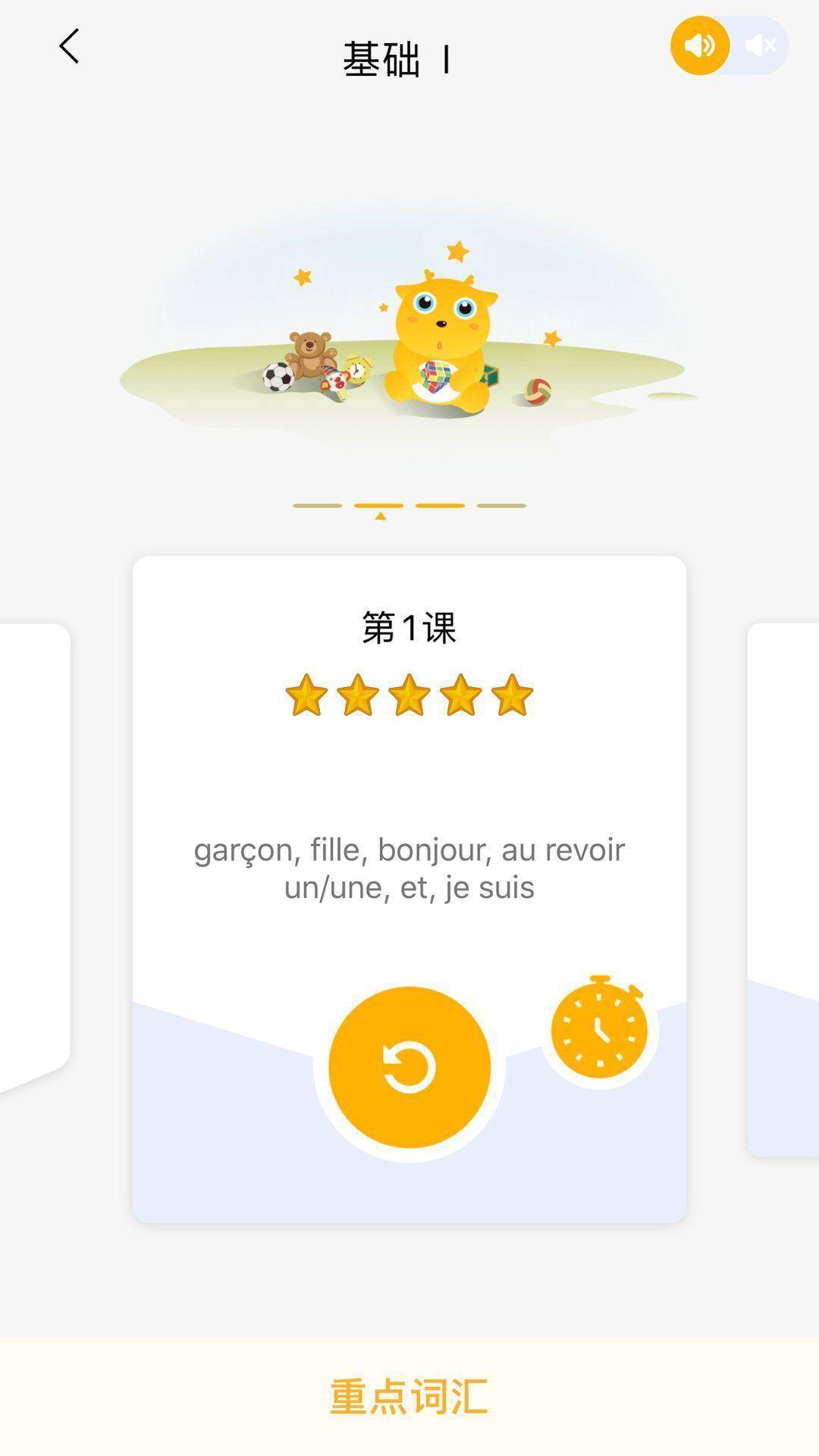Tap the middle star of the five-star rating

[x=408, y=694]
